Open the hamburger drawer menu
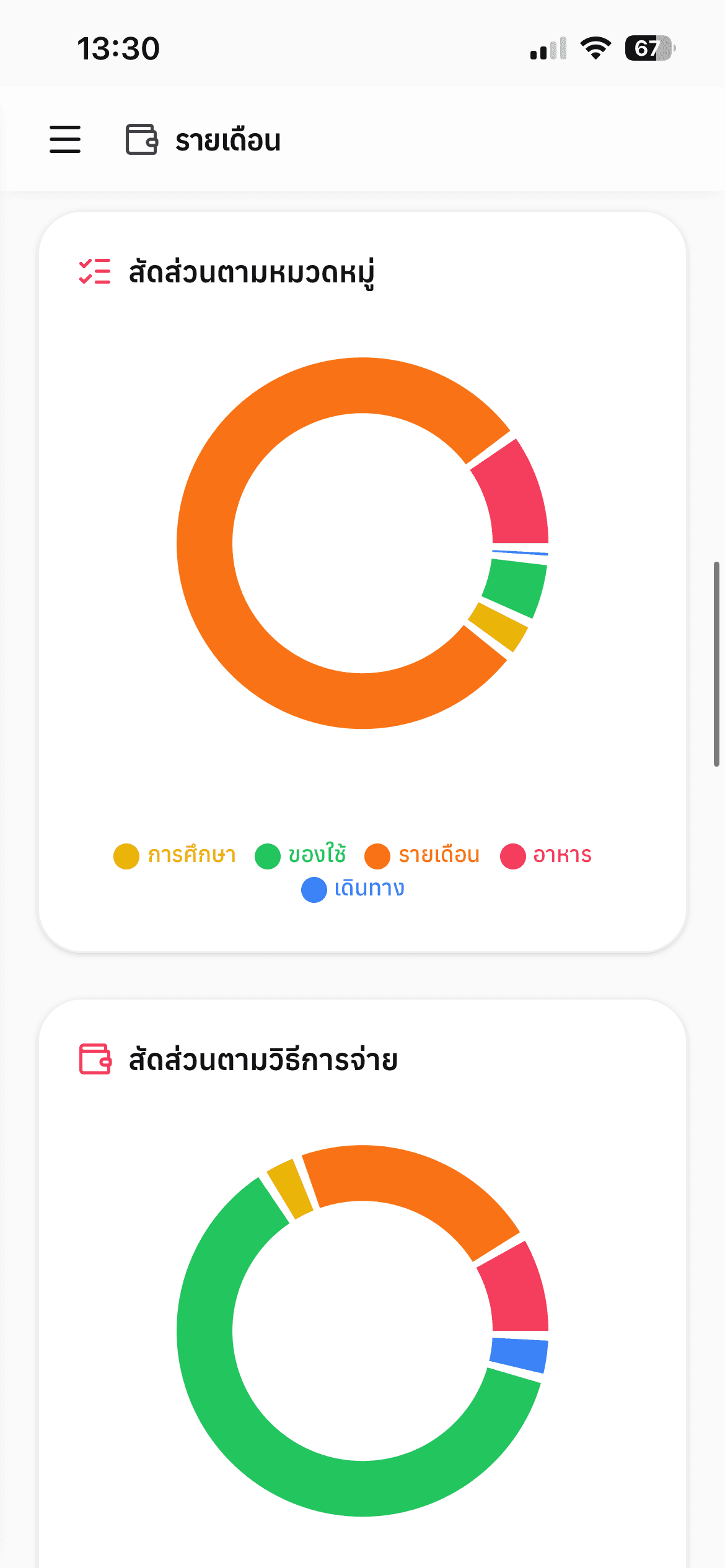Viewport: 725px width, 1568px height. point(65,139)
